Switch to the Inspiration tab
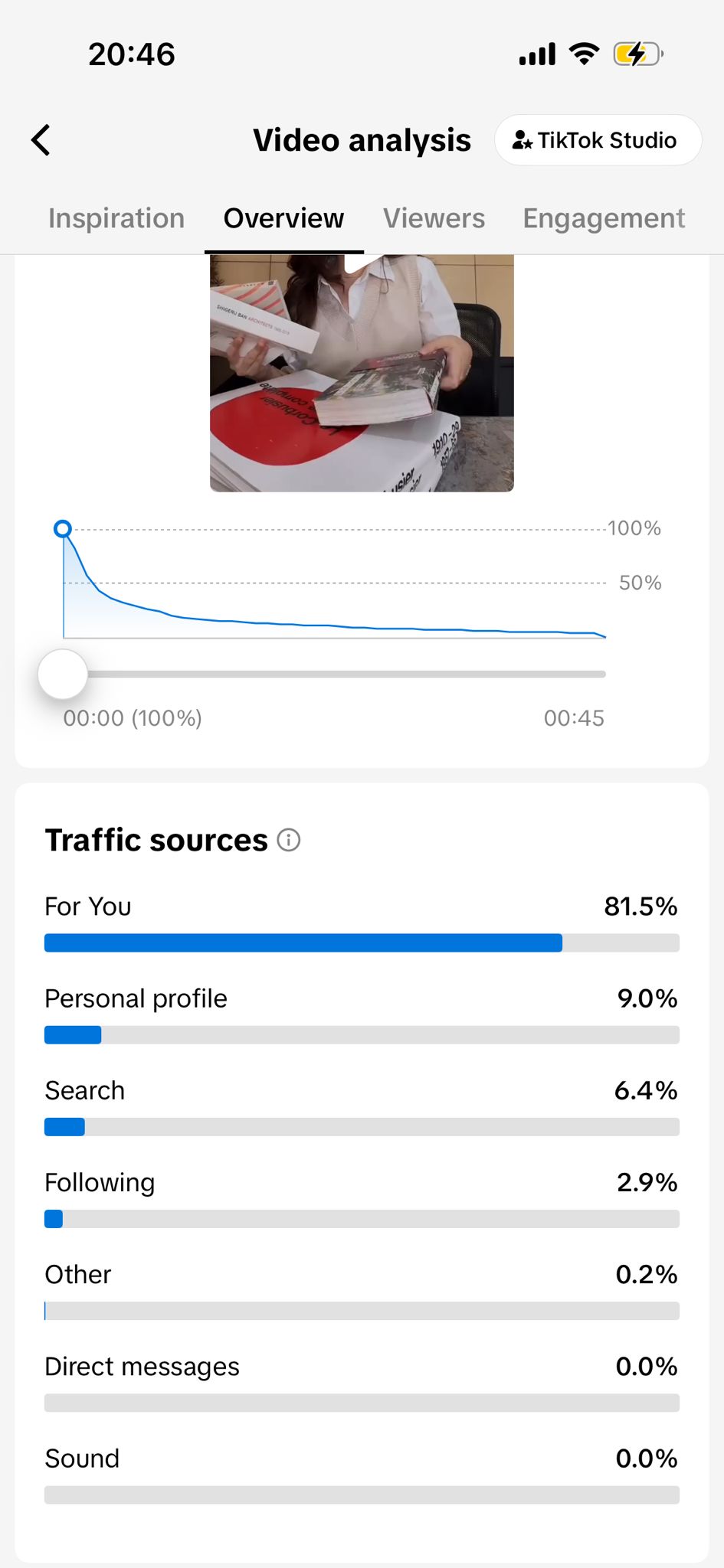724x1568 pixels. pos(116,219)
